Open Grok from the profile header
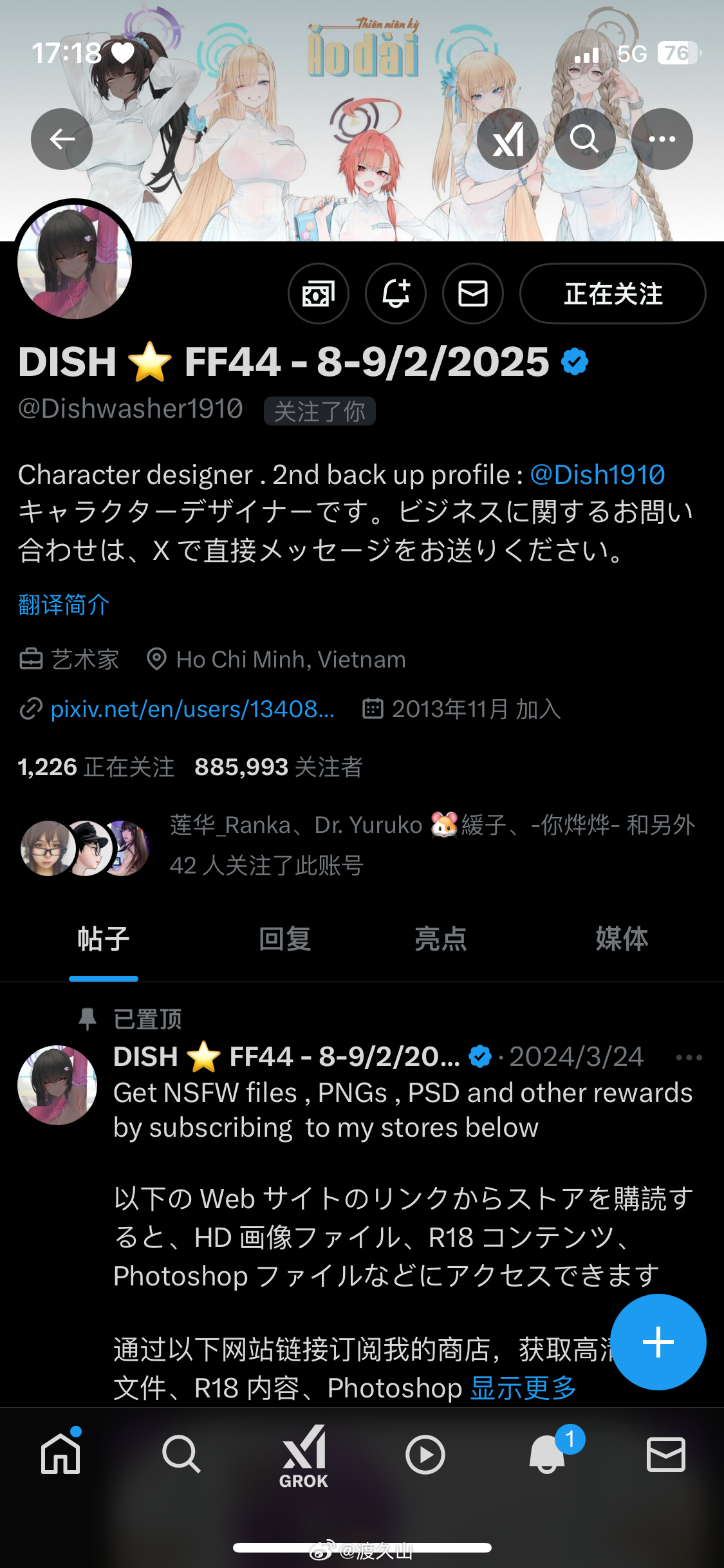 point(508,139)
